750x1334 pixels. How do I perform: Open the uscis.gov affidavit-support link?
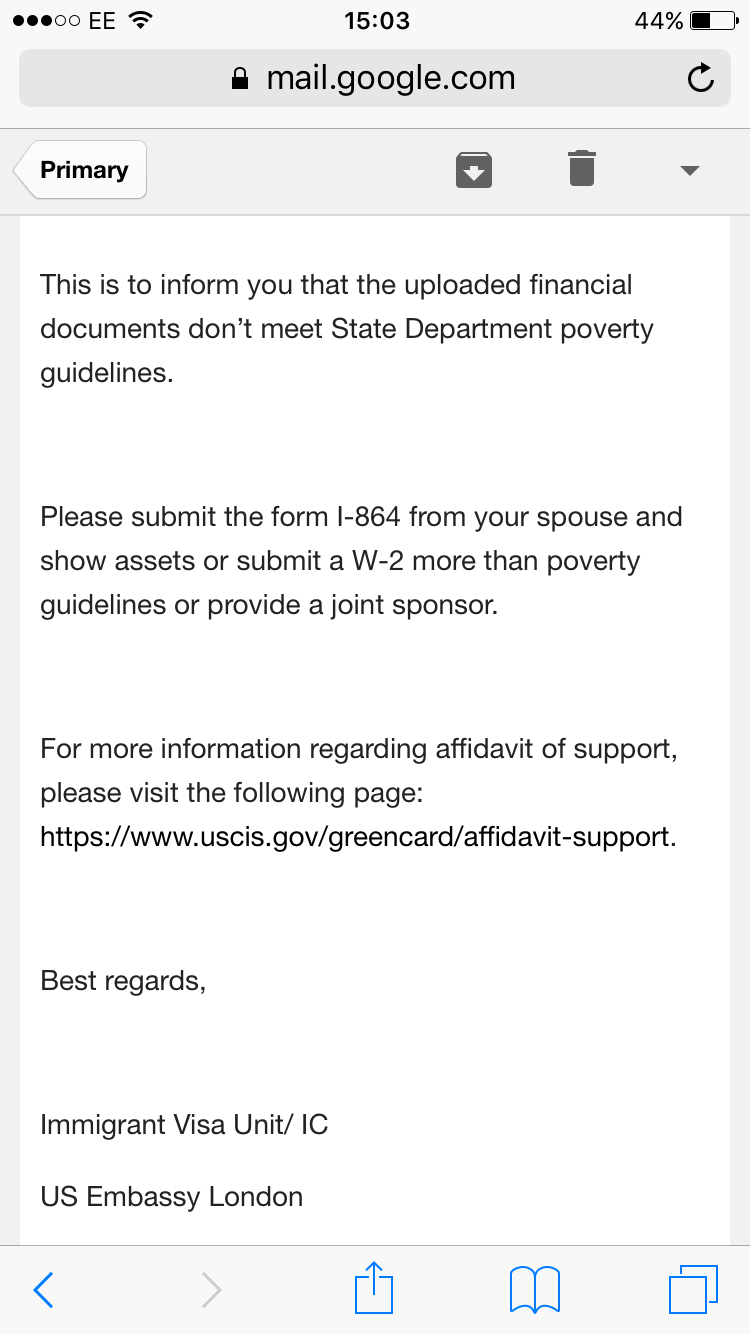(x=358, y=836)
